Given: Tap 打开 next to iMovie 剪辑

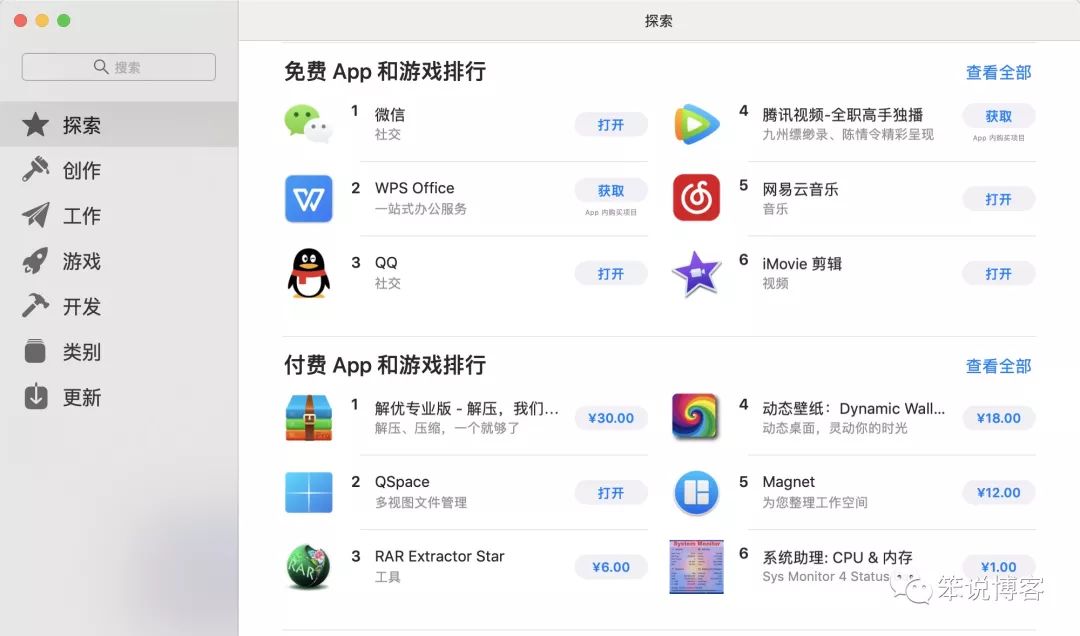Looking at the screenshot, I should coord(998,274).
